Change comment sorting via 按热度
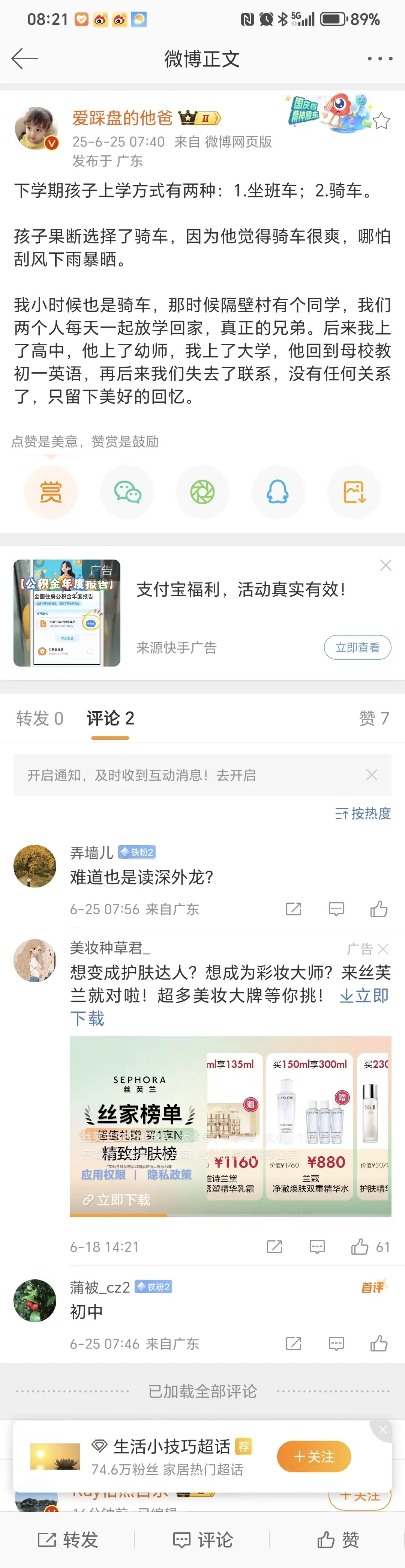Screen dimensions: 405x1568 [x=363, y=813]
